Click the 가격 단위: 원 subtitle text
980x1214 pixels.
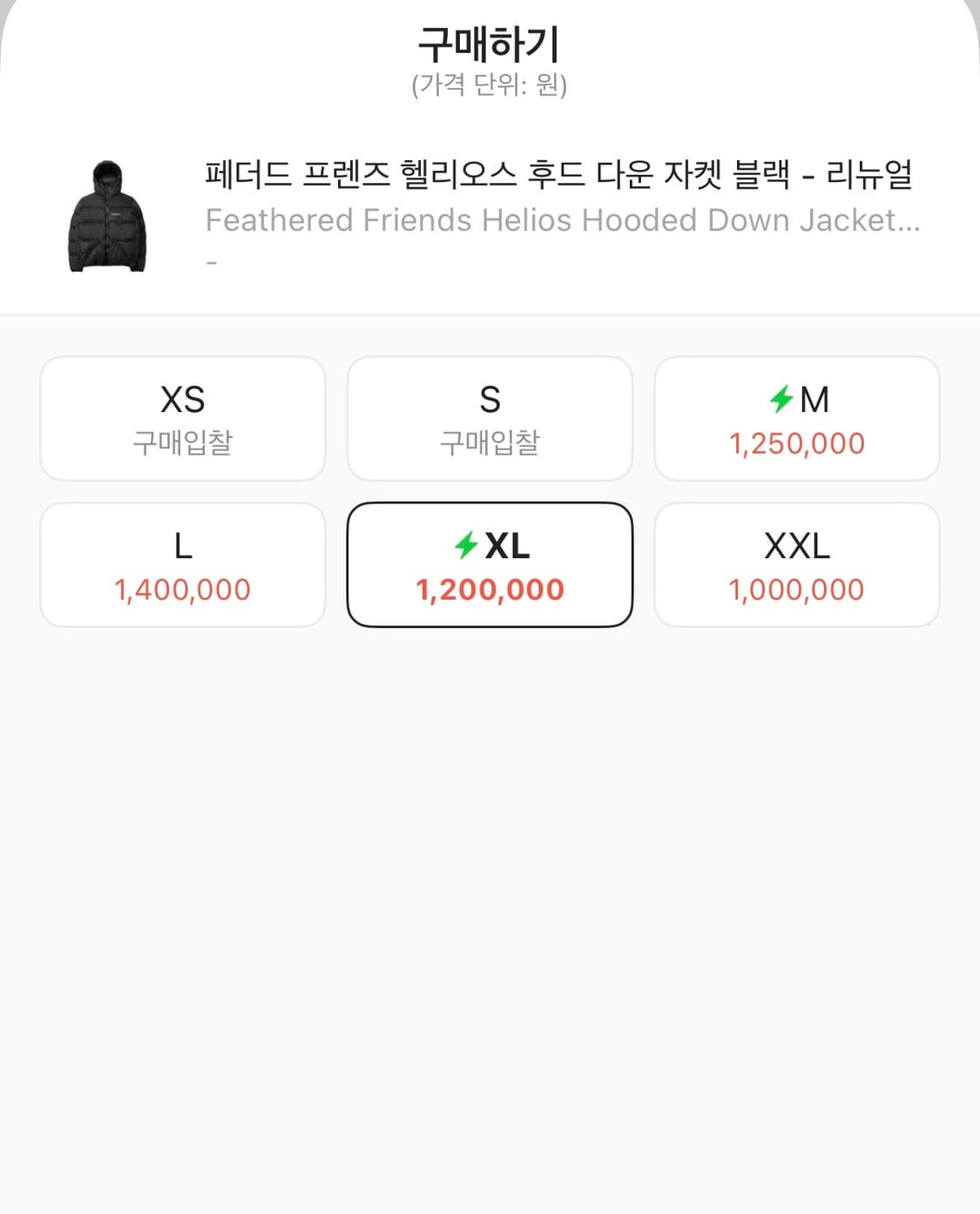[490, 87]
